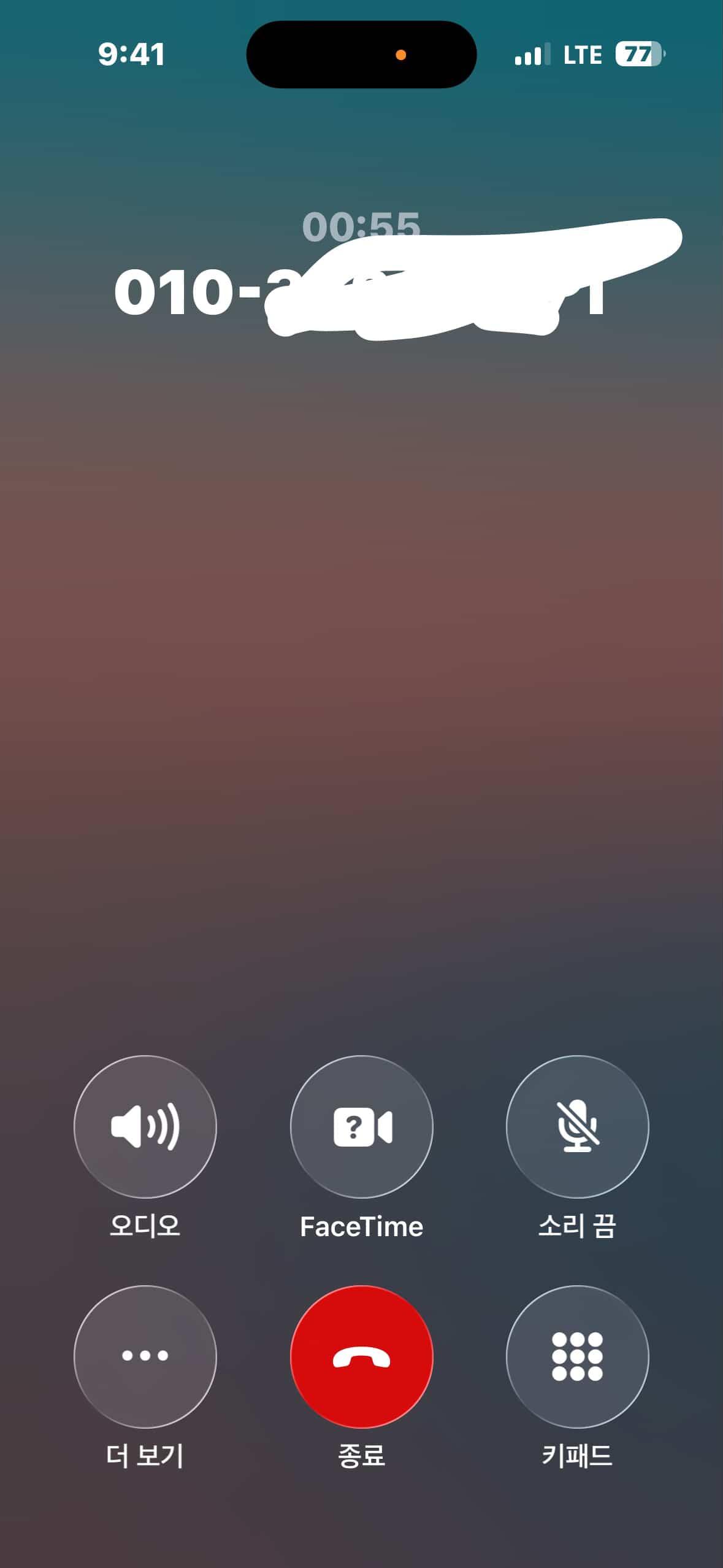
Task: End the call with 종료
Action: click(362, 1356)
